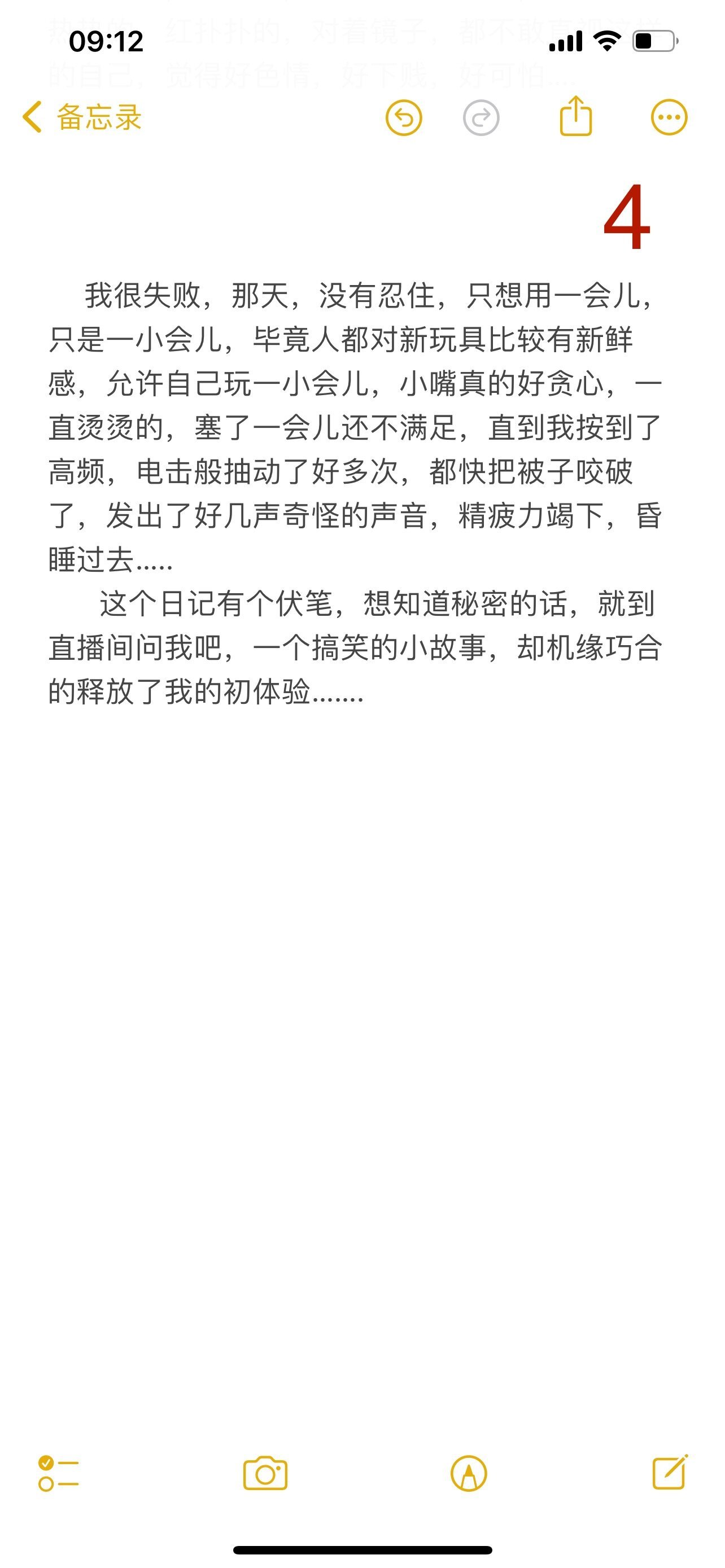Open the markup pen tool
This screenshot has width=725, height=1568.
point(468,1473)
